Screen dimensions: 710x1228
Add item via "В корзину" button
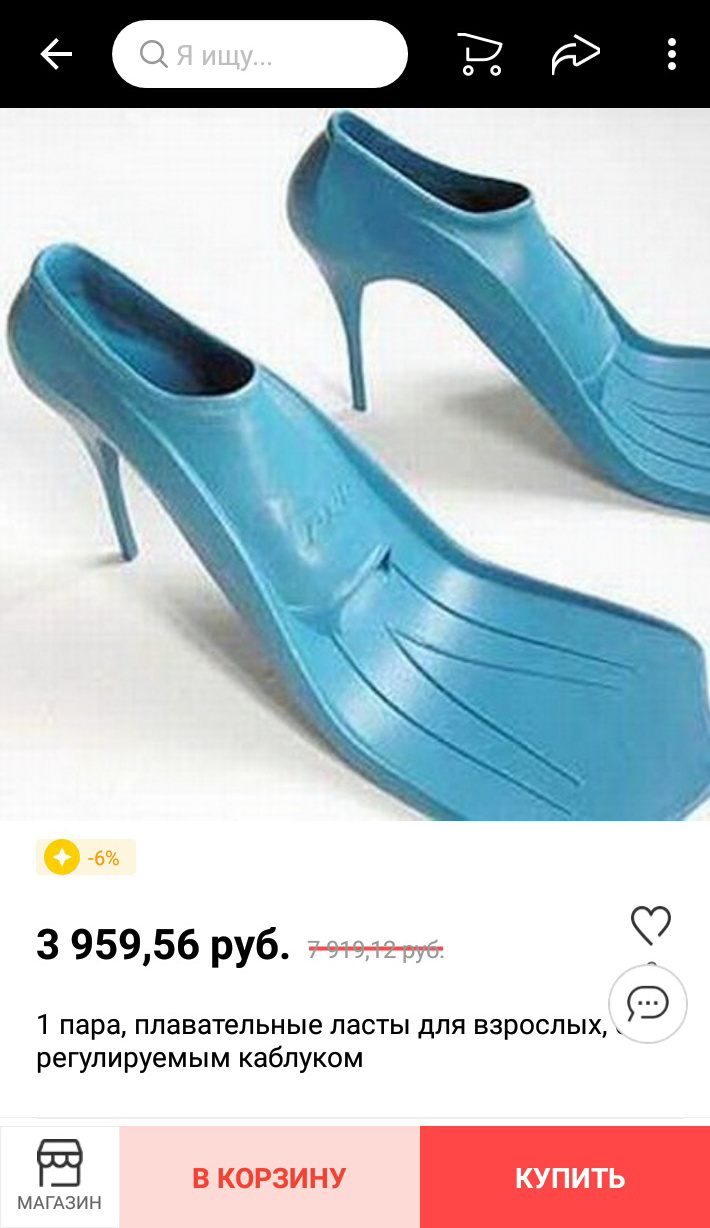click(x=269, y=1177)
